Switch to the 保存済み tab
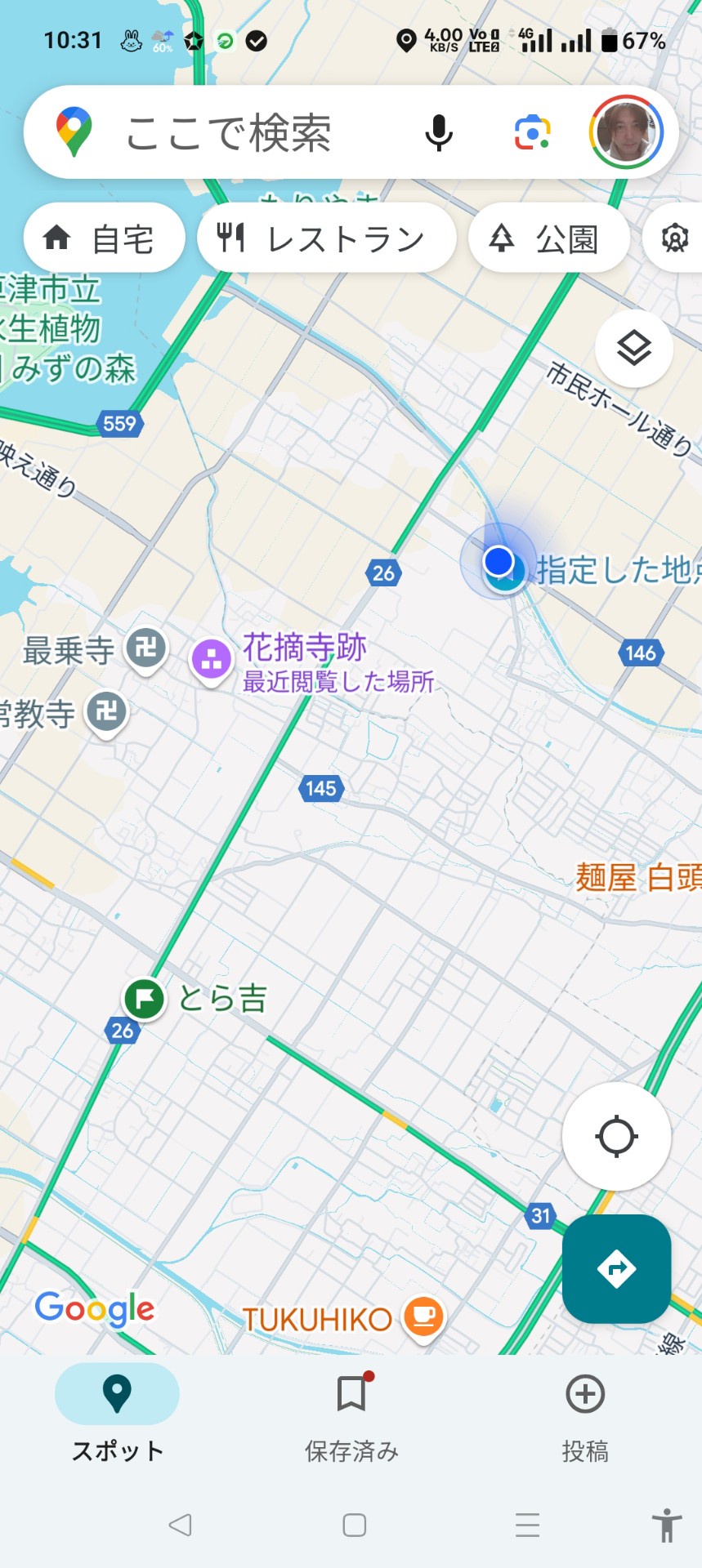Screen dimensions: 702x1568 coord(351,1418)
